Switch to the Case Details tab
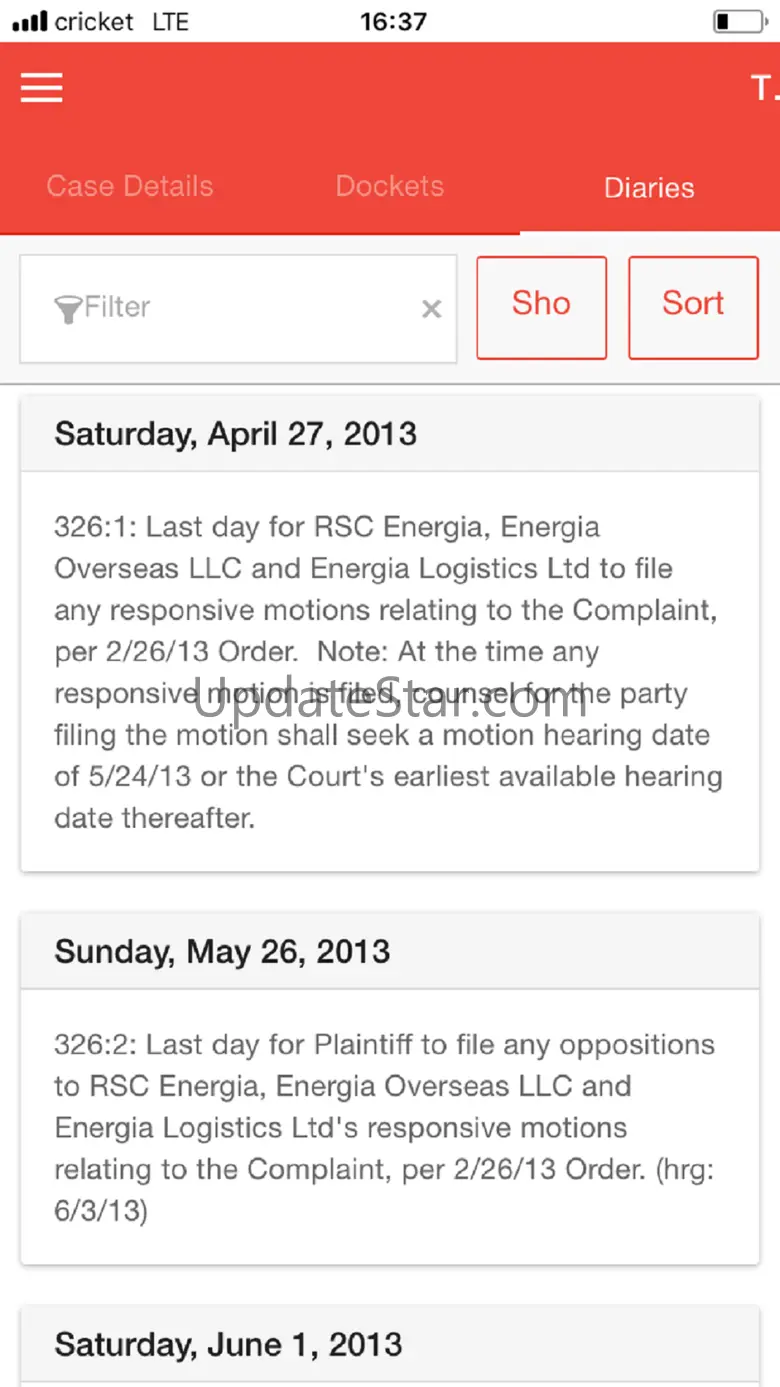Viewport: 780px width, 1387px height. pyautogui.click(x=130, y=186)
